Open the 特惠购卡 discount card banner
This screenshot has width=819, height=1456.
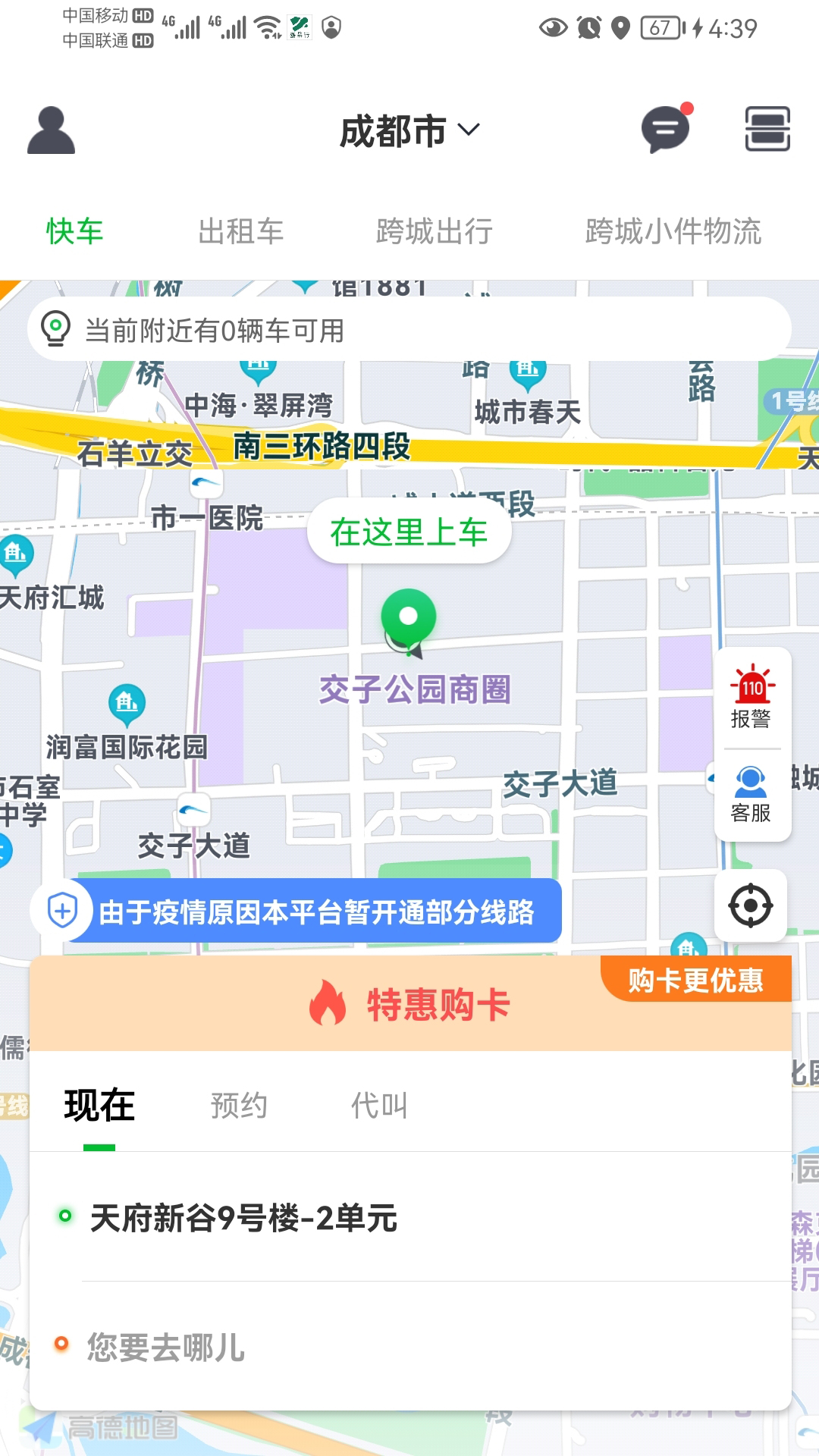409,1005
